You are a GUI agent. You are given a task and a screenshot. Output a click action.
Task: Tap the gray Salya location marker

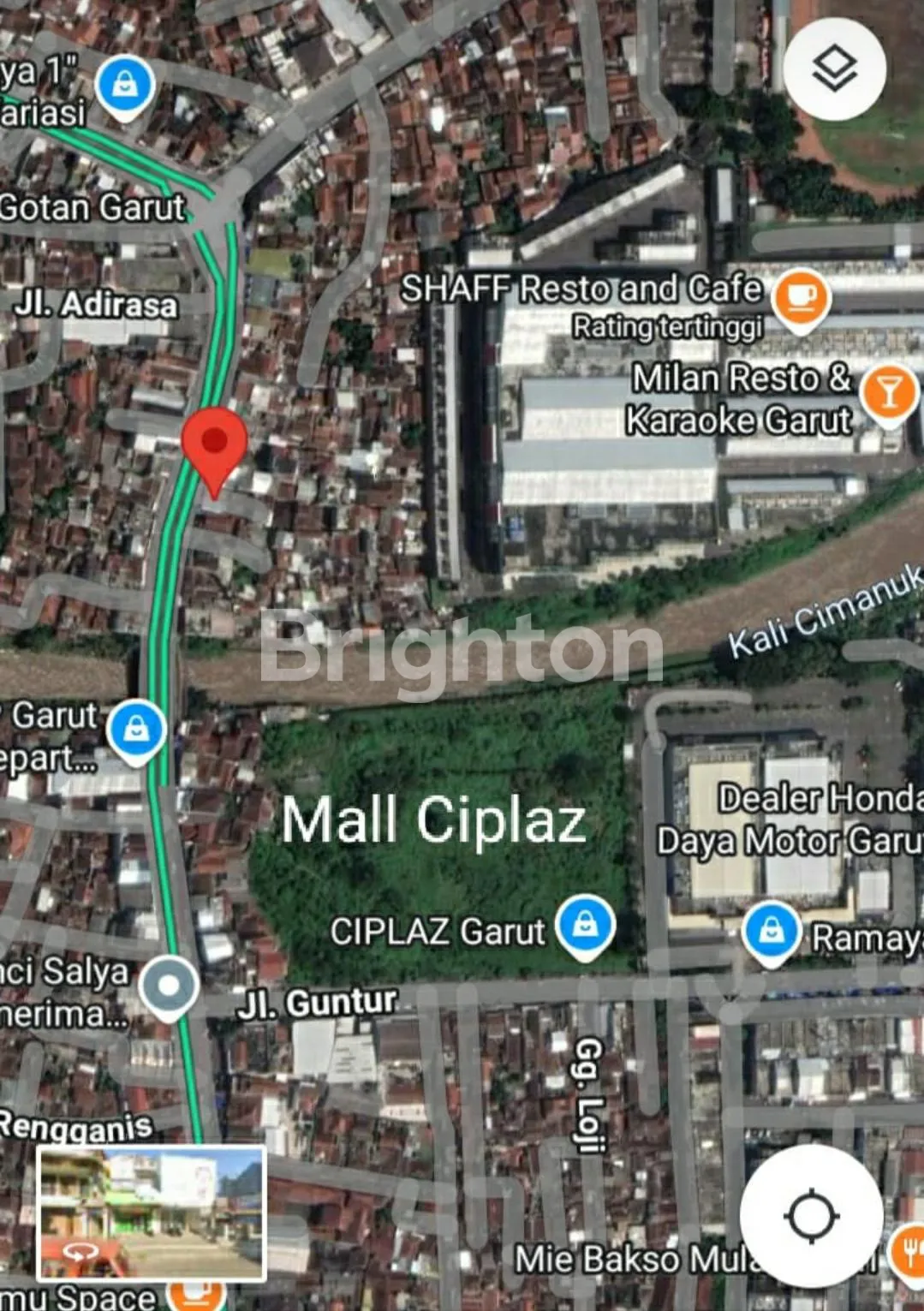click(169, 986)
